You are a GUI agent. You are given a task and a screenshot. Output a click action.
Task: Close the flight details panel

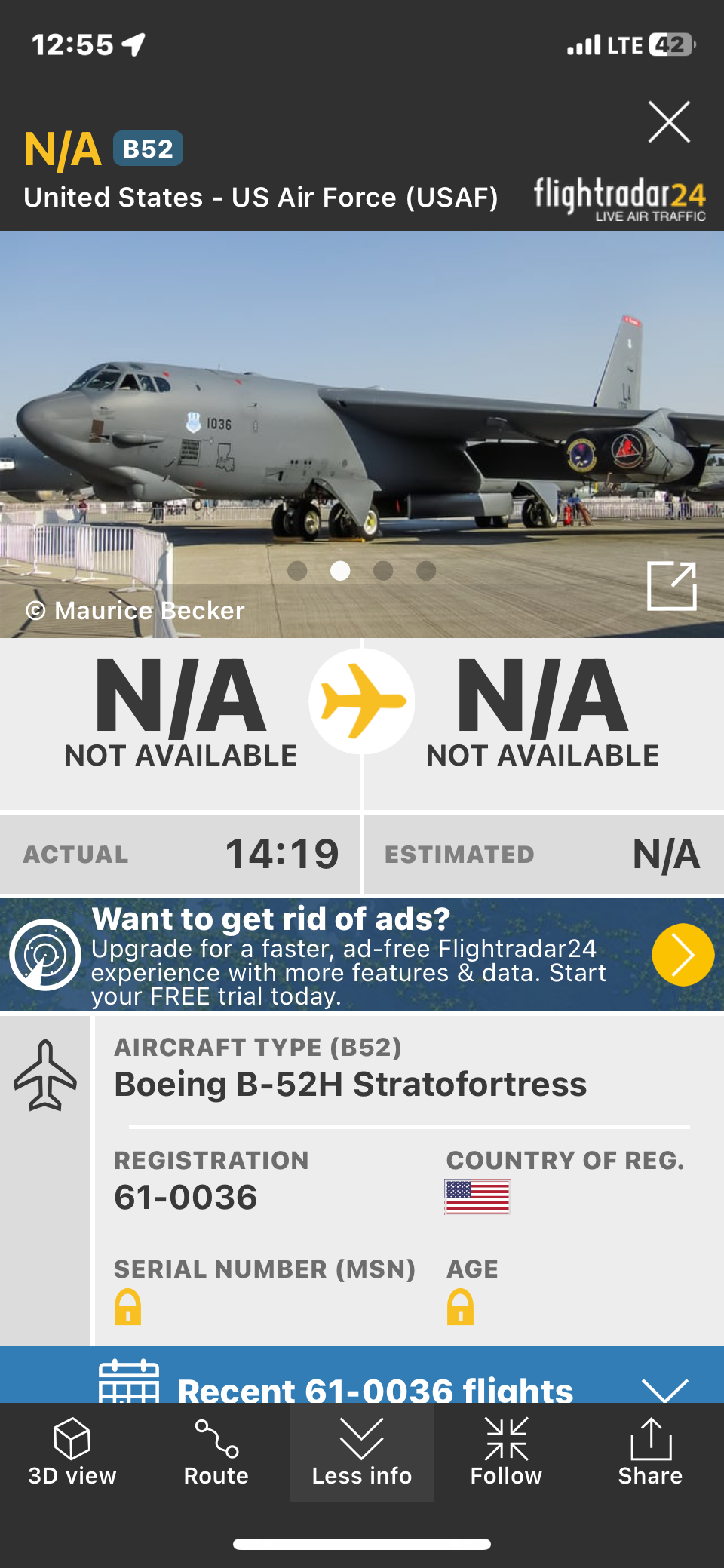click(669, 122)
